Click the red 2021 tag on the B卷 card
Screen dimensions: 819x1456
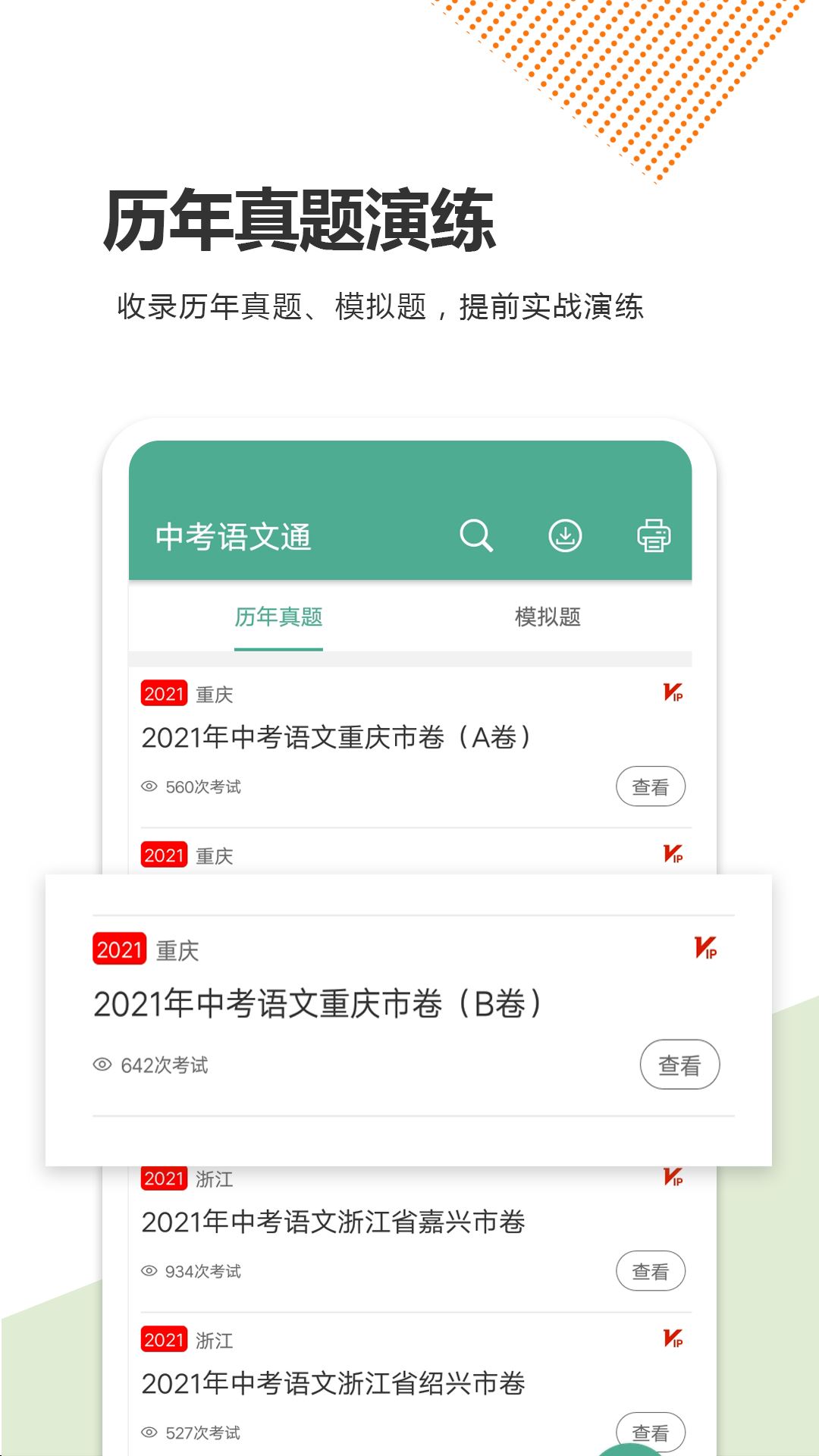pyautogui.click(x=118, y=948)
